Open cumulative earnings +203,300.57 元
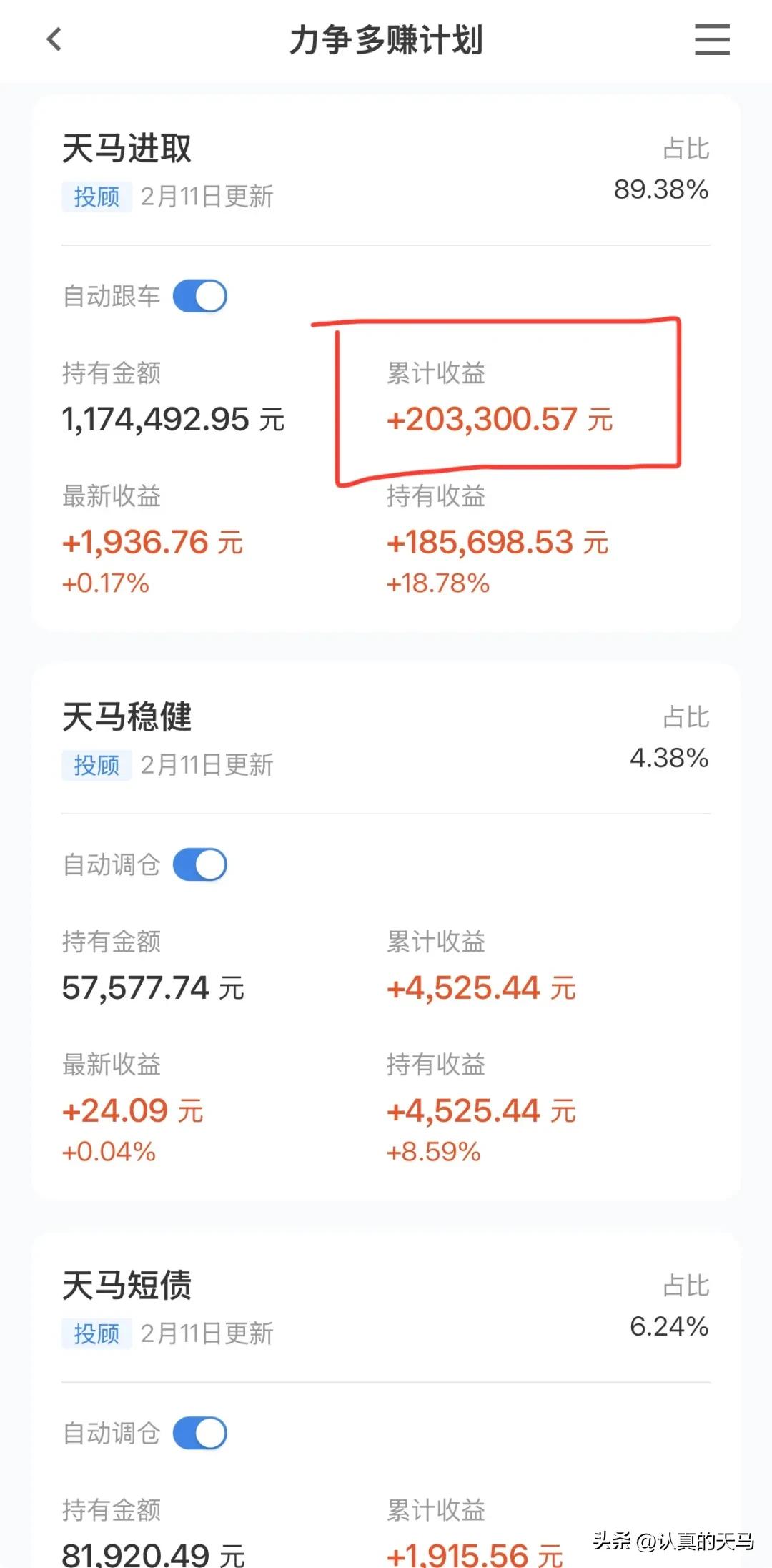This screenshot has height=1568, width=772. pyautogui.click(x=500, y=419)
